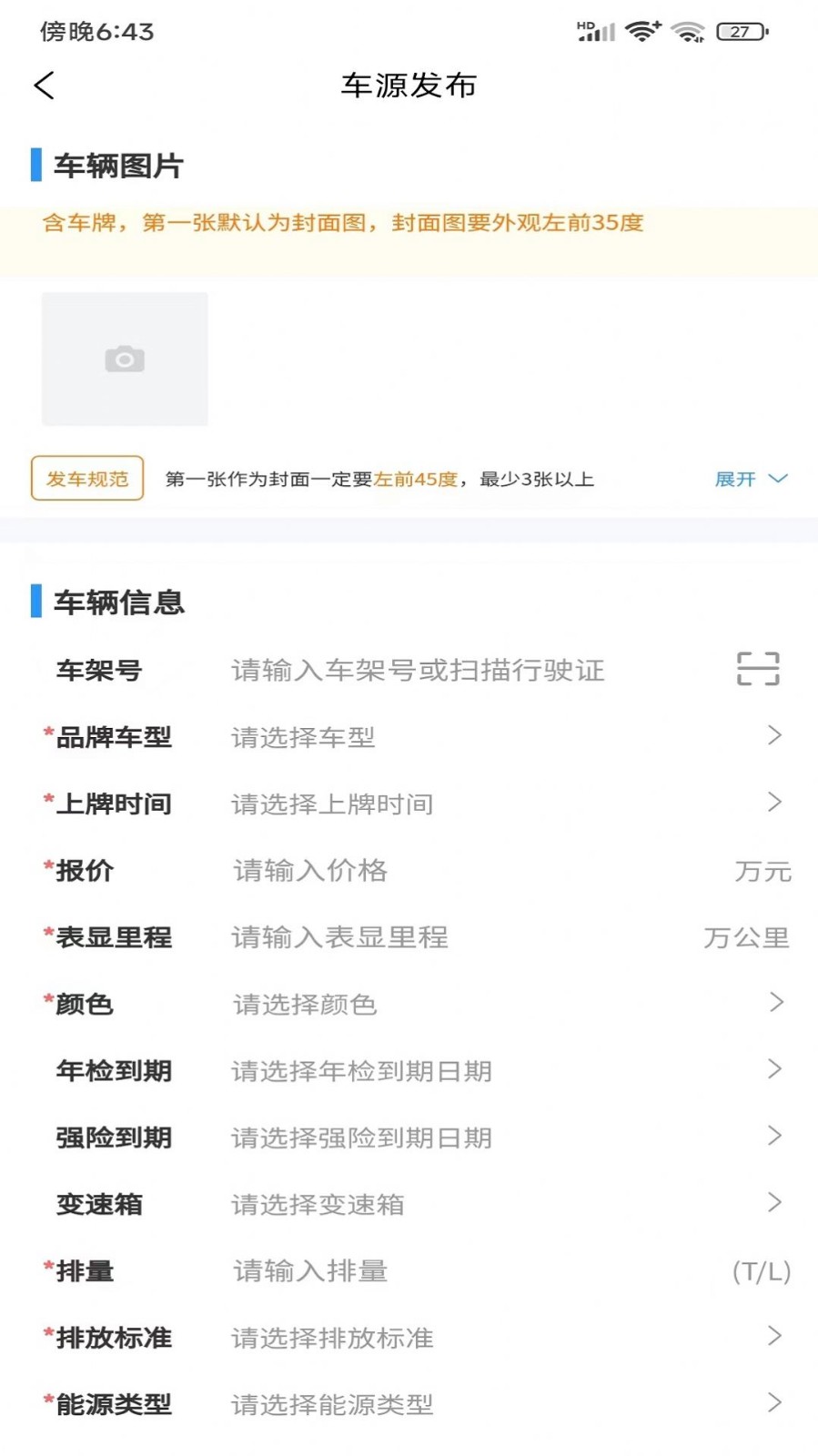
Task: Open the 排放标准 selector
Action: coord(409,1338)
